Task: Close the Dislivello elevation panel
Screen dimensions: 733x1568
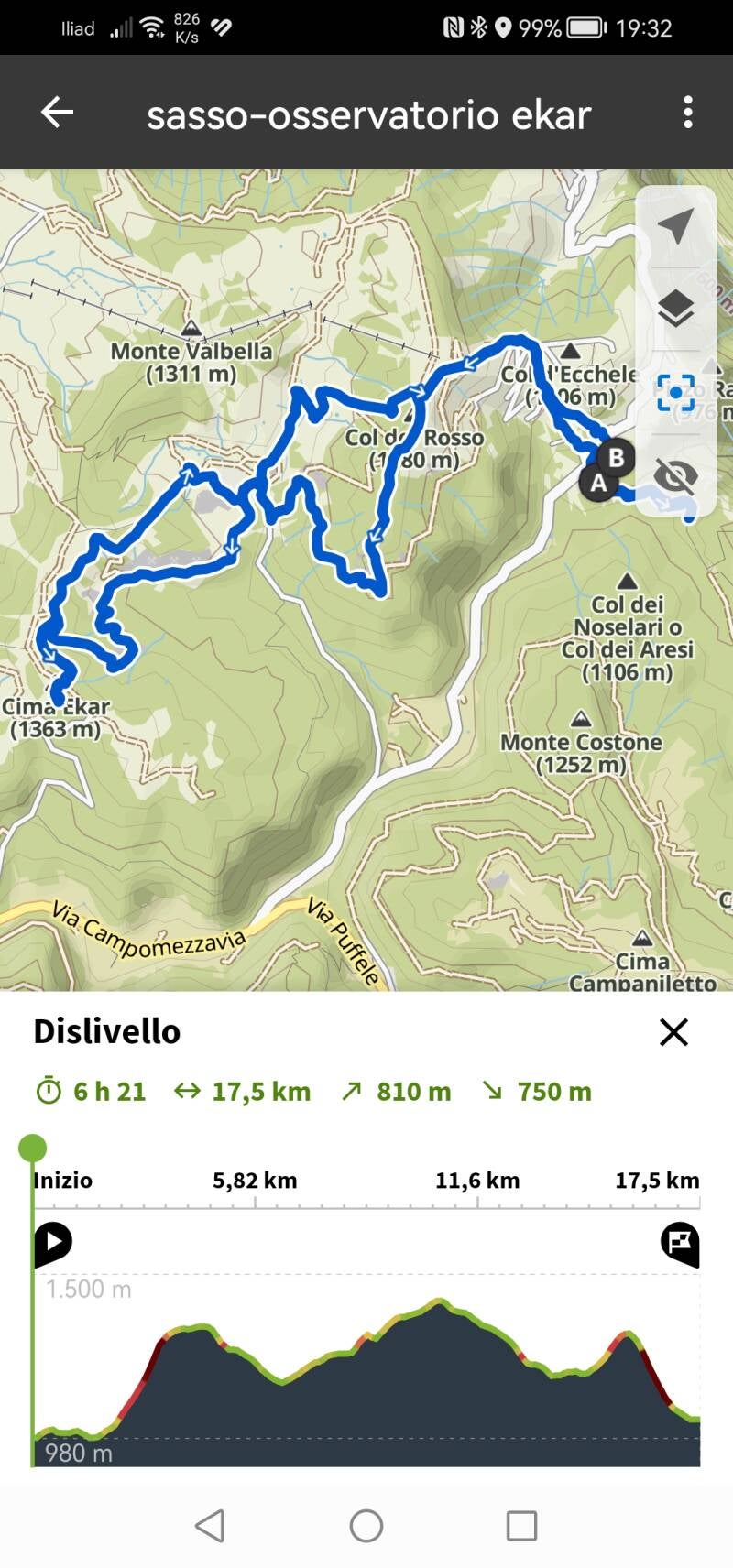Action: point(673,1032)
